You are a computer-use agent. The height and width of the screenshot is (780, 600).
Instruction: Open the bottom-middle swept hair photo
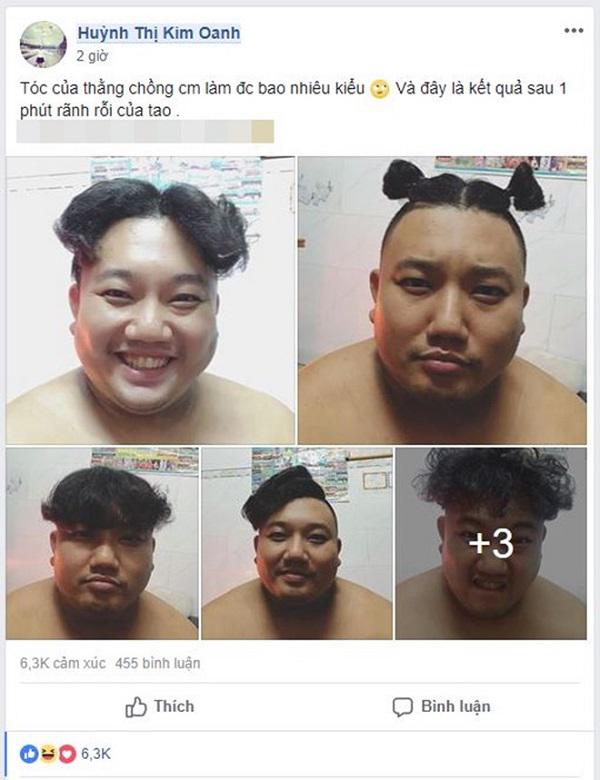click(295, 543)
